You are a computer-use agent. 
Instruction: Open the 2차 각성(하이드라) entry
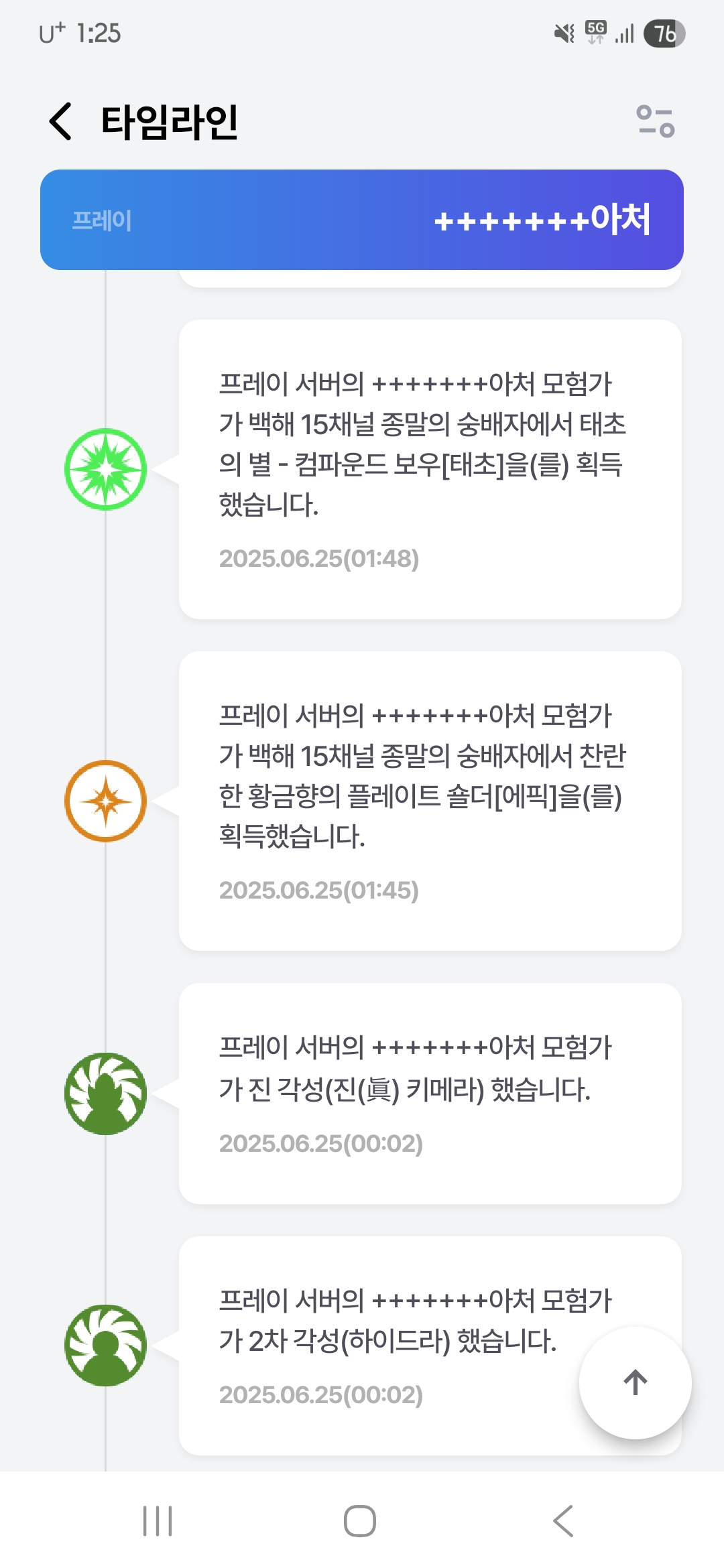point(430,1346)
